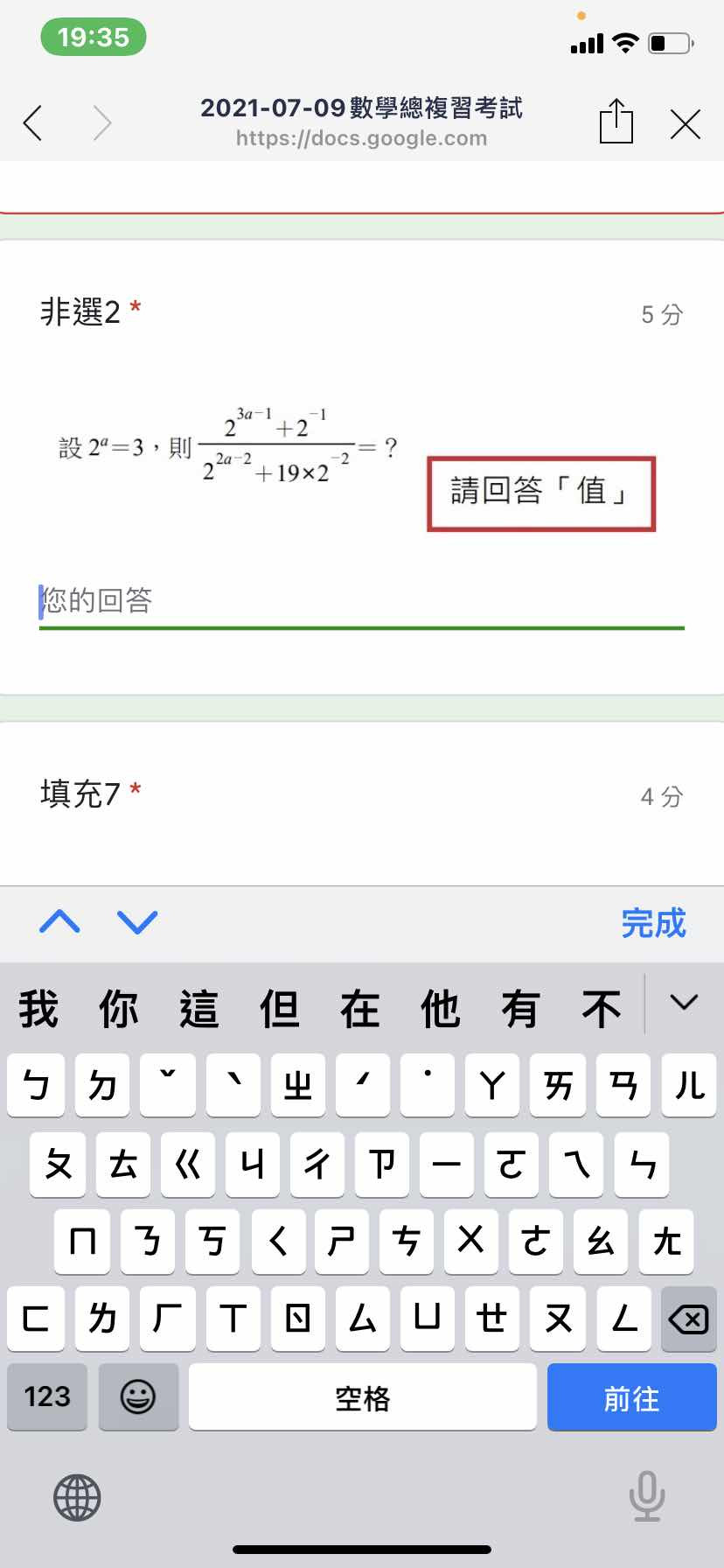Go forward to the next page
This screenshot has width=724, height=1568.
pyautogui.click(x=102, y=123)
